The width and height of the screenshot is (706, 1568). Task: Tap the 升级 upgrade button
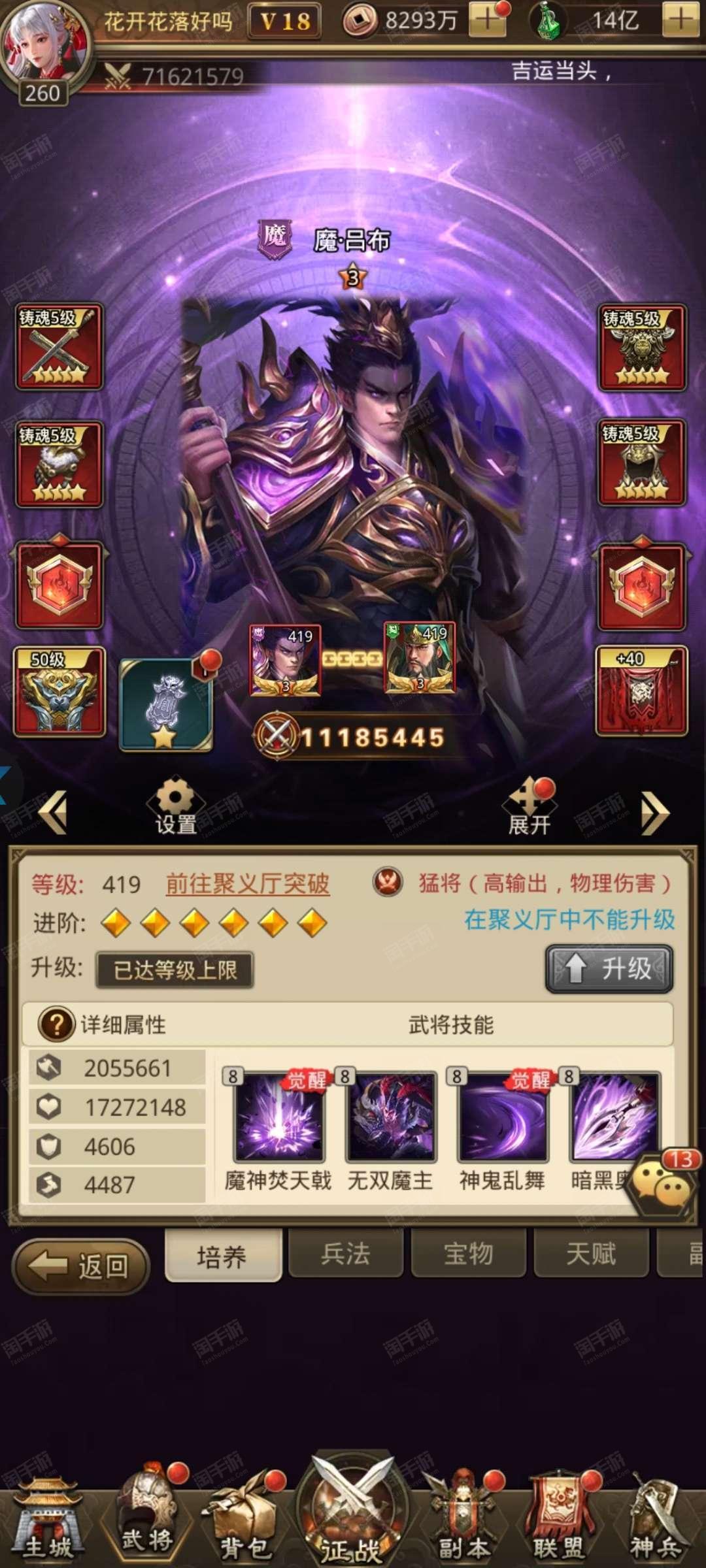pos(609,968)
